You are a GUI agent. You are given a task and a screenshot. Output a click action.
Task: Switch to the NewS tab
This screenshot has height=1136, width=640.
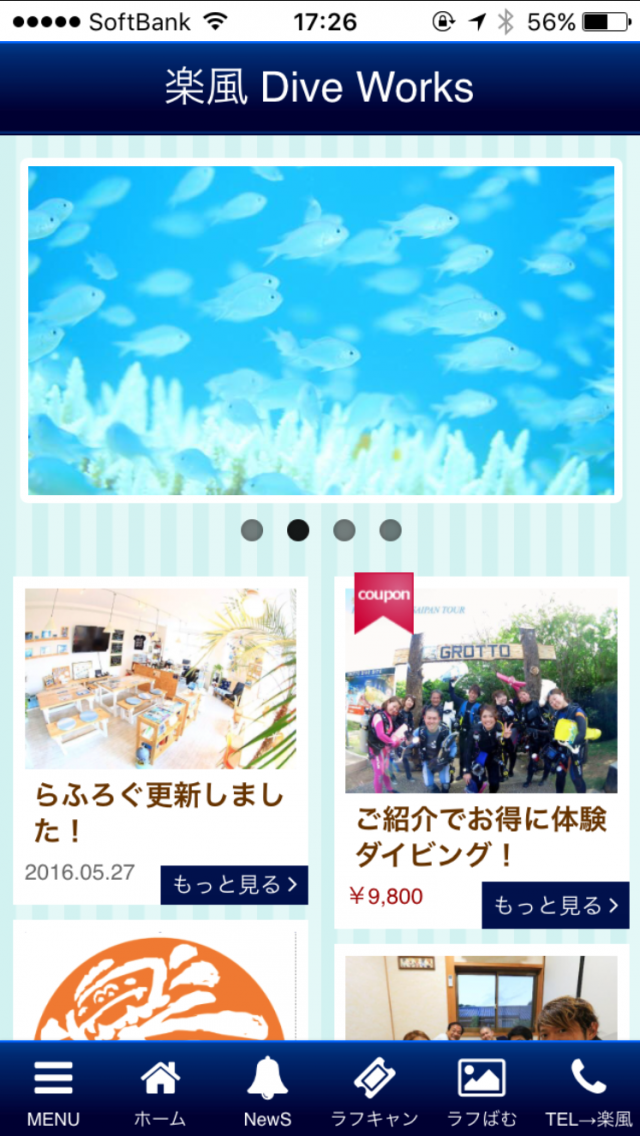click(x=267, y=1091)
